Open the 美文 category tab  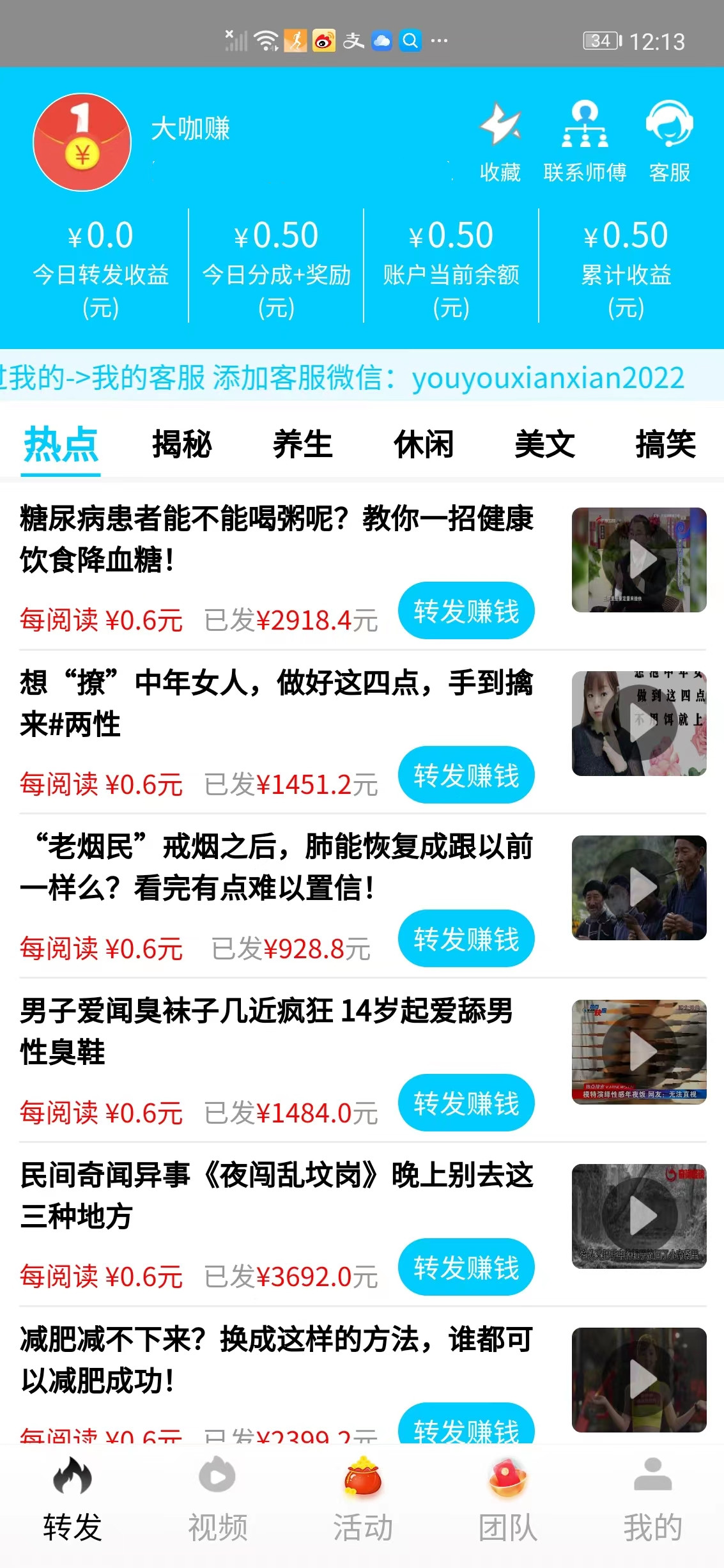[x=544, y=445]
